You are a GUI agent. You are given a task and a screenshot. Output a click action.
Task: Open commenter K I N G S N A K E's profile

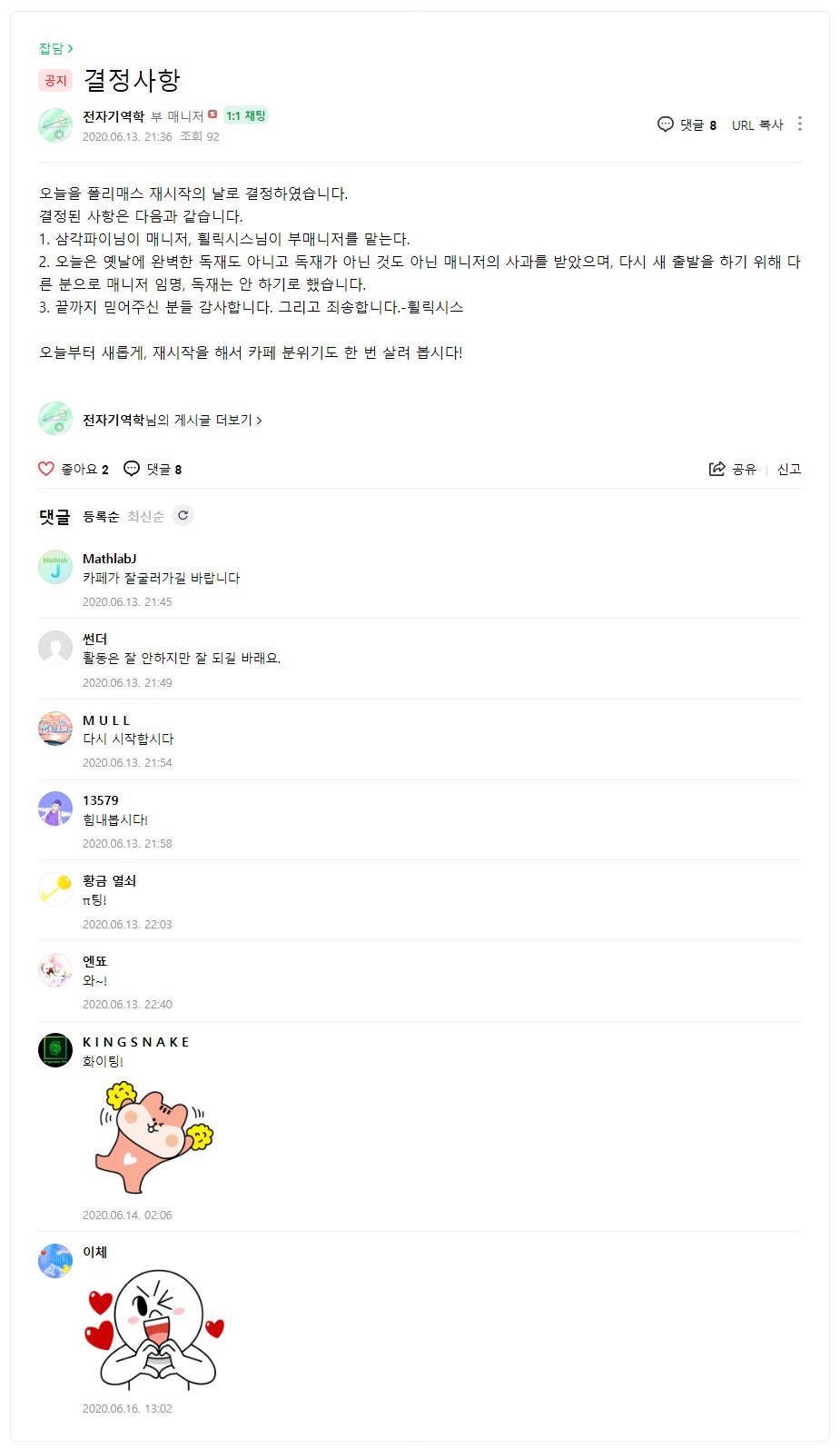[x=135, y=1042]
